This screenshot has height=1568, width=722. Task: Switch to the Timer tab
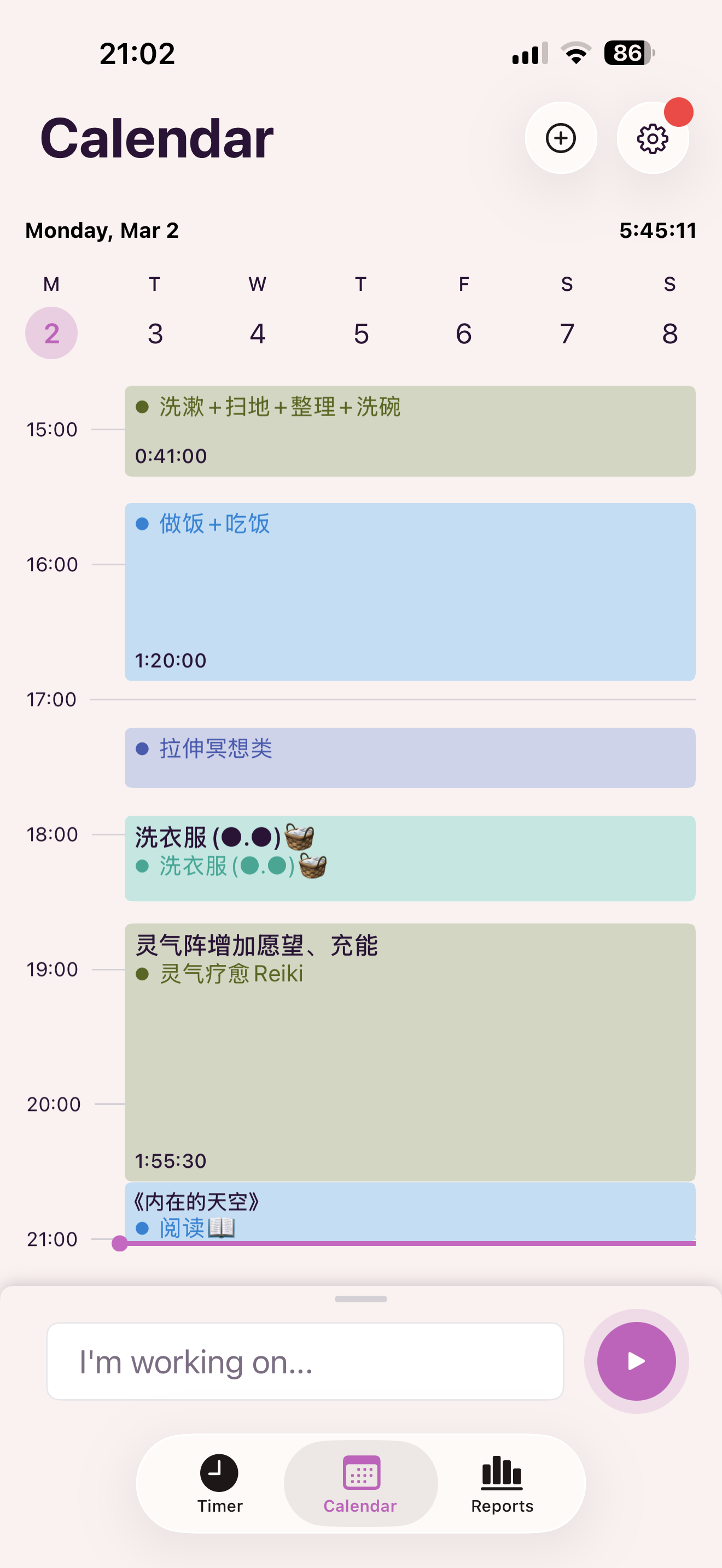219,1483
